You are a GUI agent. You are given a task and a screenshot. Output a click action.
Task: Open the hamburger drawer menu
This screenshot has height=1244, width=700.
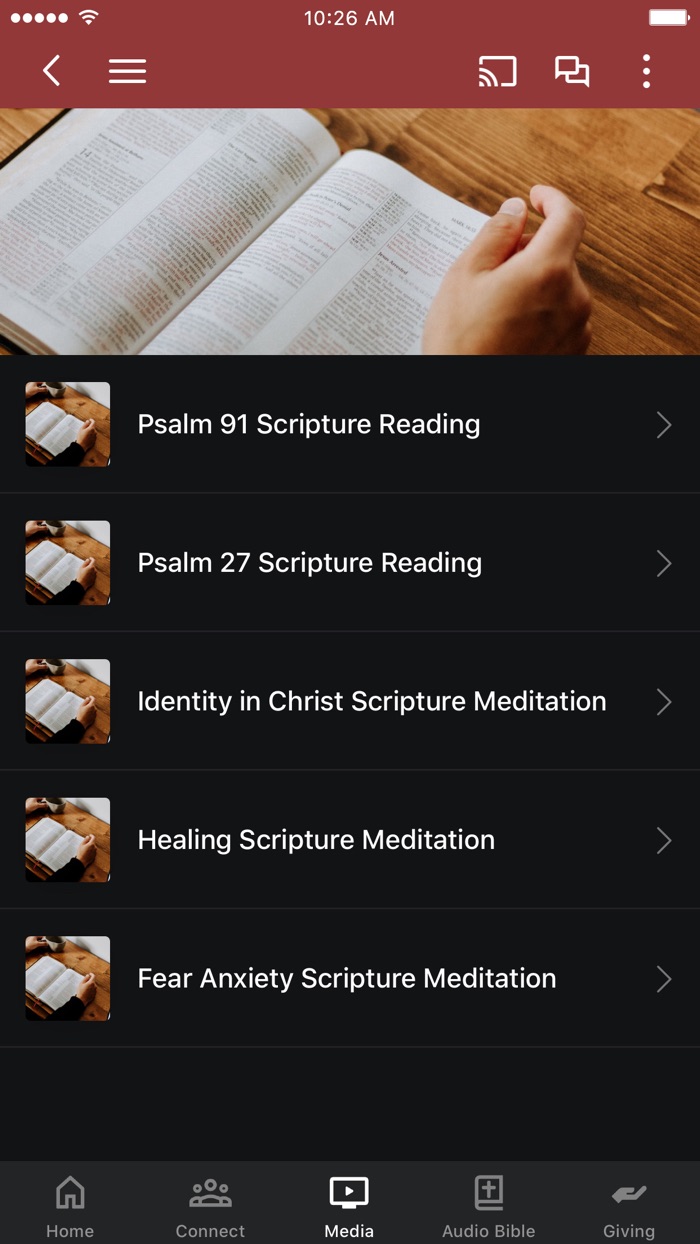127,71
